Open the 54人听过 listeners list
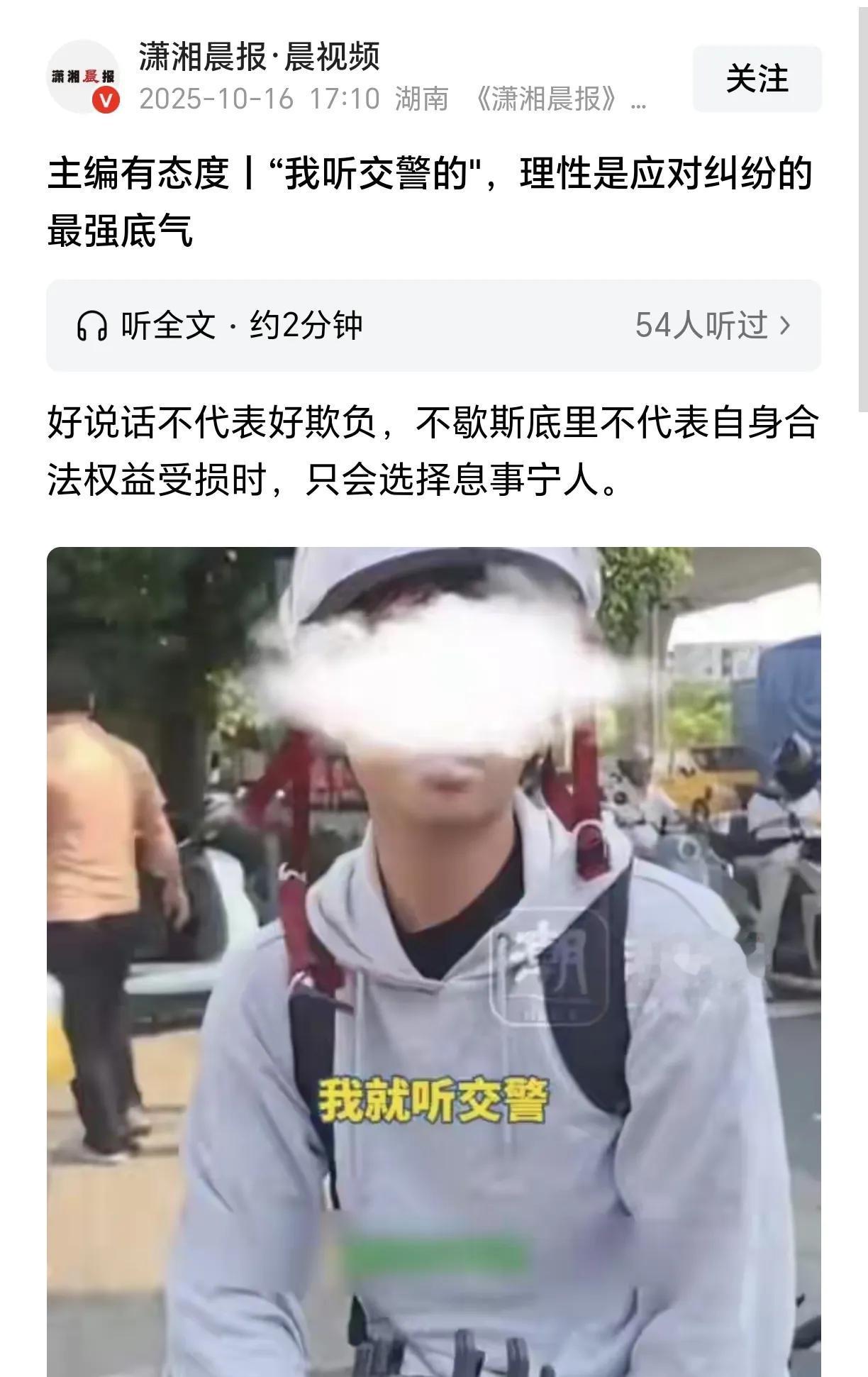 tap(712, 326)
